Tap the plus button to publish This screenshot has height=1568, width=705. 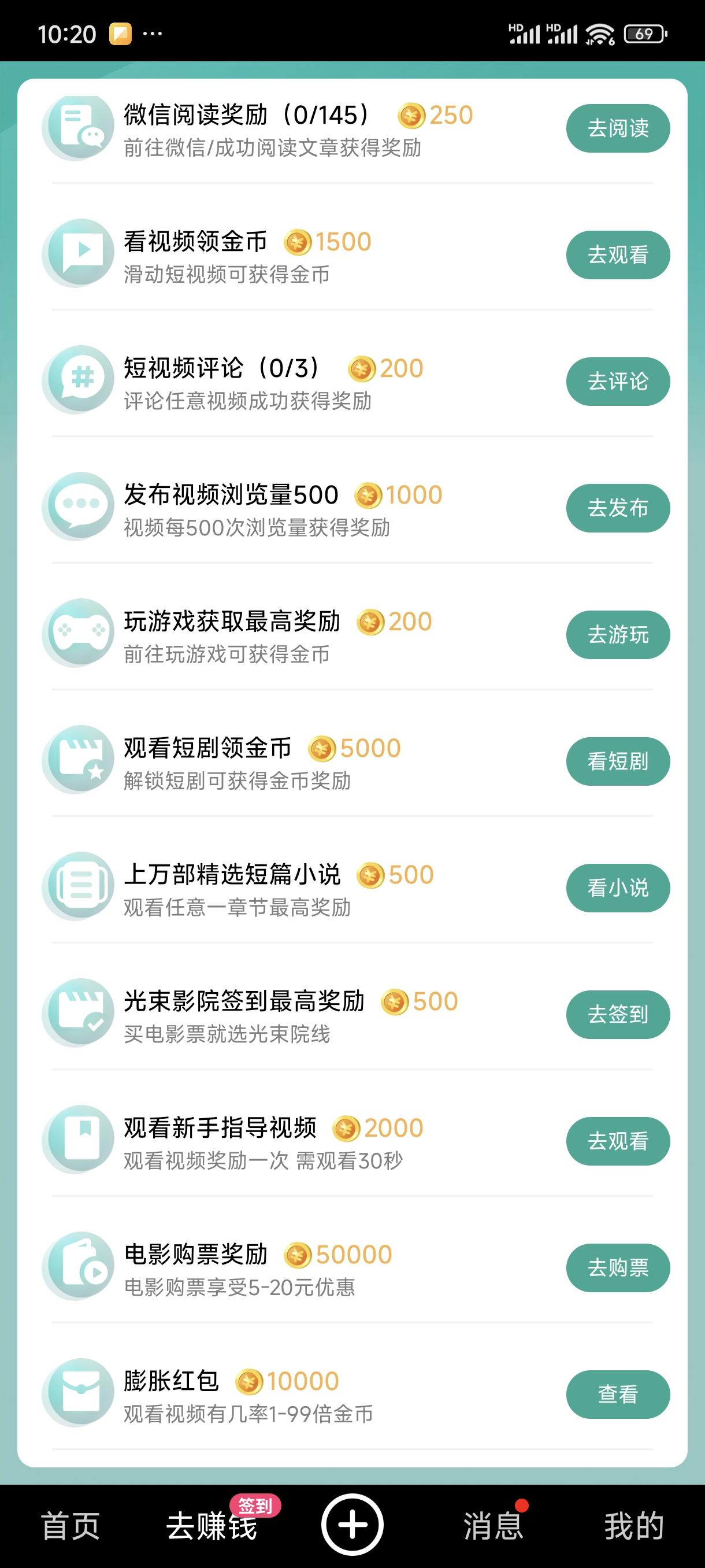click(x=352, y=1525)
